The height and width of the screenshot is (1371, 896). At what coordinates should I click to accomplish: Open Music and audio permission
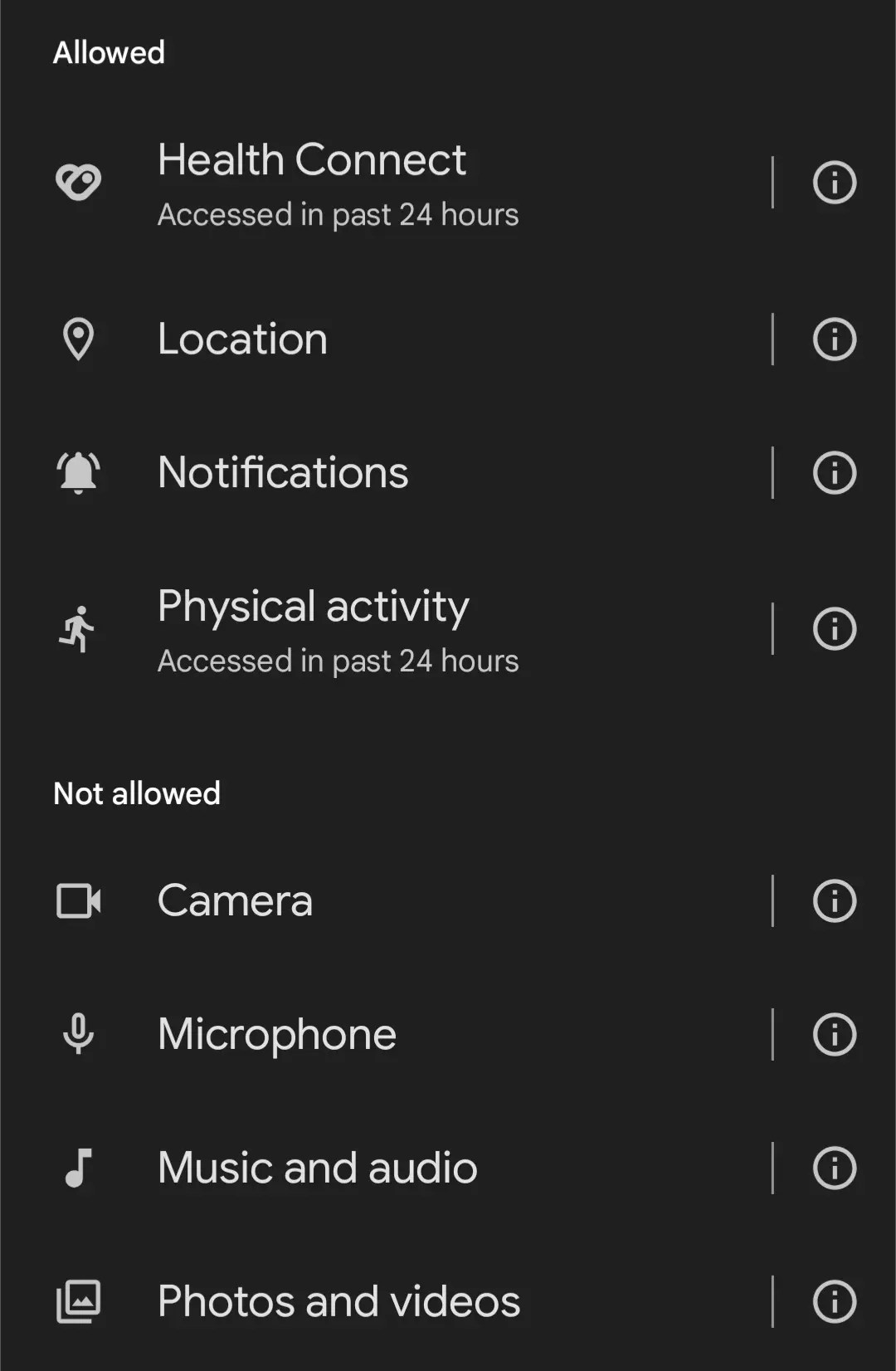(386, 1168)
